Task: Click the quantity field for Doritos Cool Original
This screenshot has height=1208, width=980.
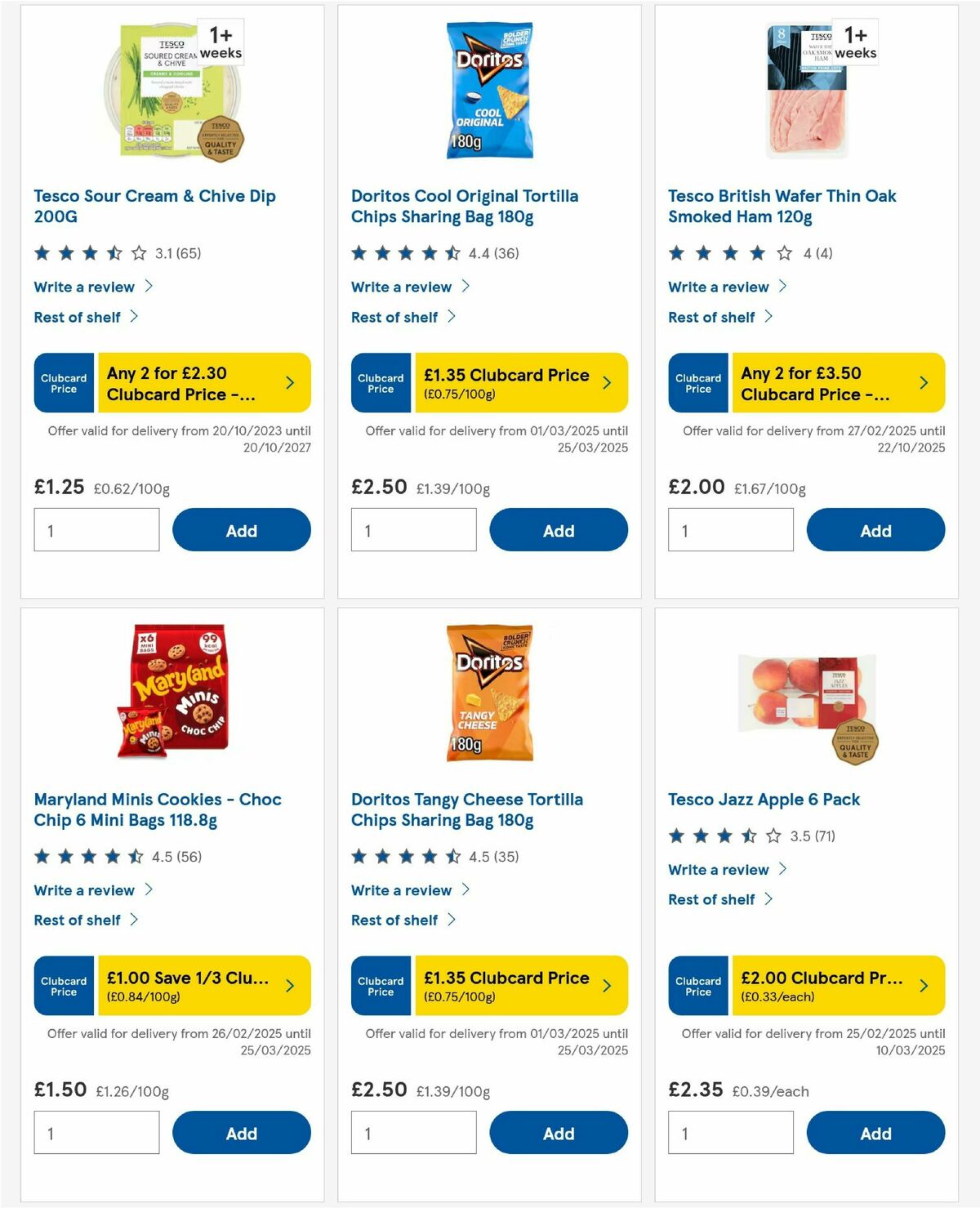Action: pyautogui.click(x=413, y=529)
